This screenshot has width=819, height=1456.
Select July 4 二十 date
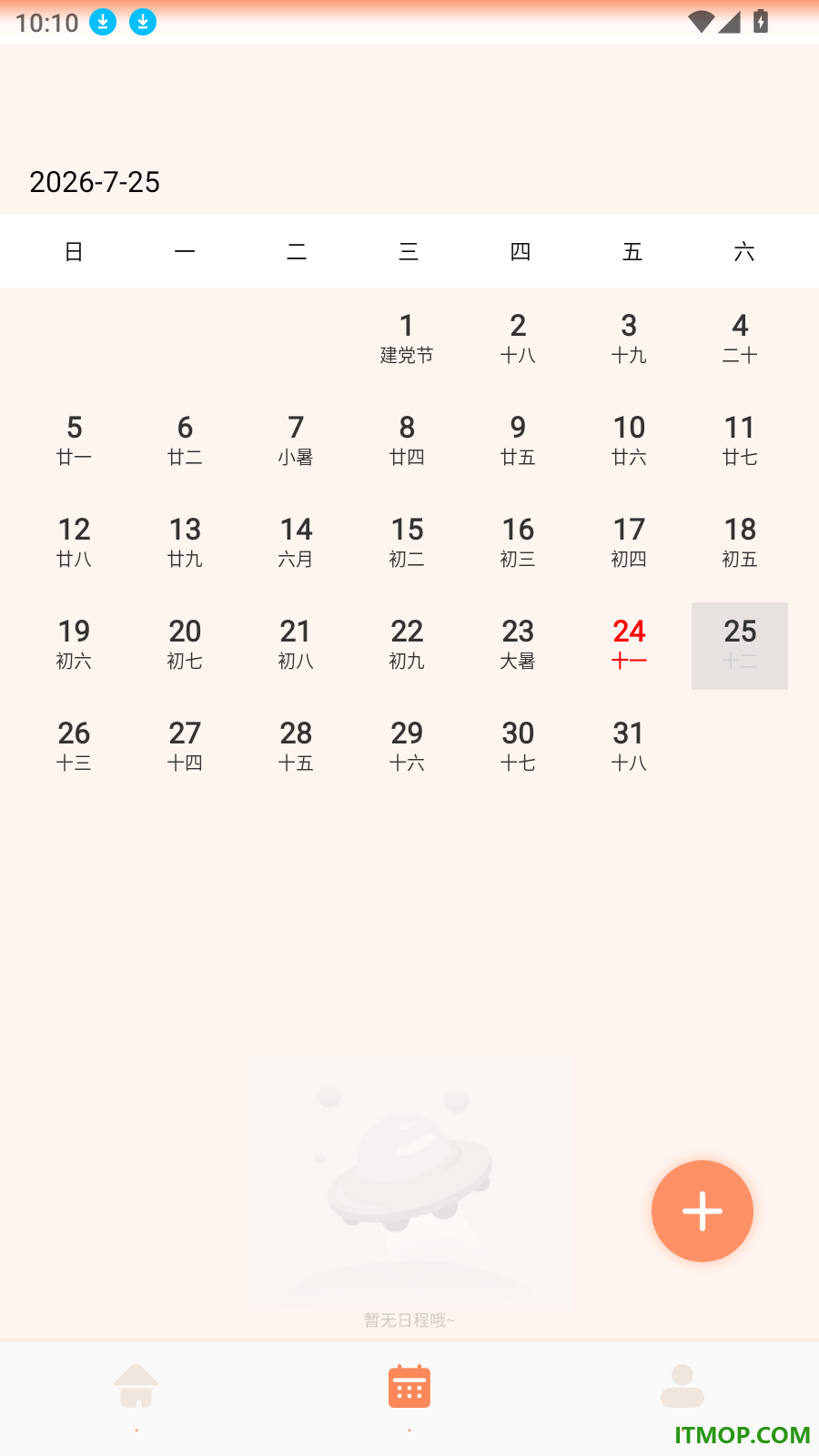tap(740, 339)
